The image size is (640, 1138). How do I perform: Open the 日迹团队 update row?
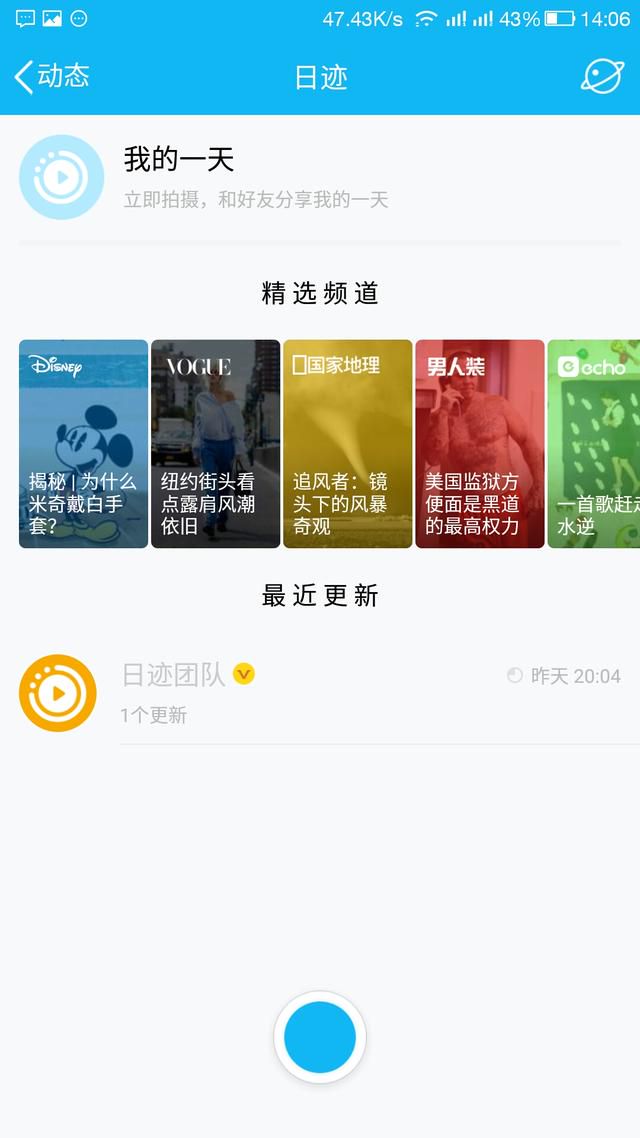point(320,693)
